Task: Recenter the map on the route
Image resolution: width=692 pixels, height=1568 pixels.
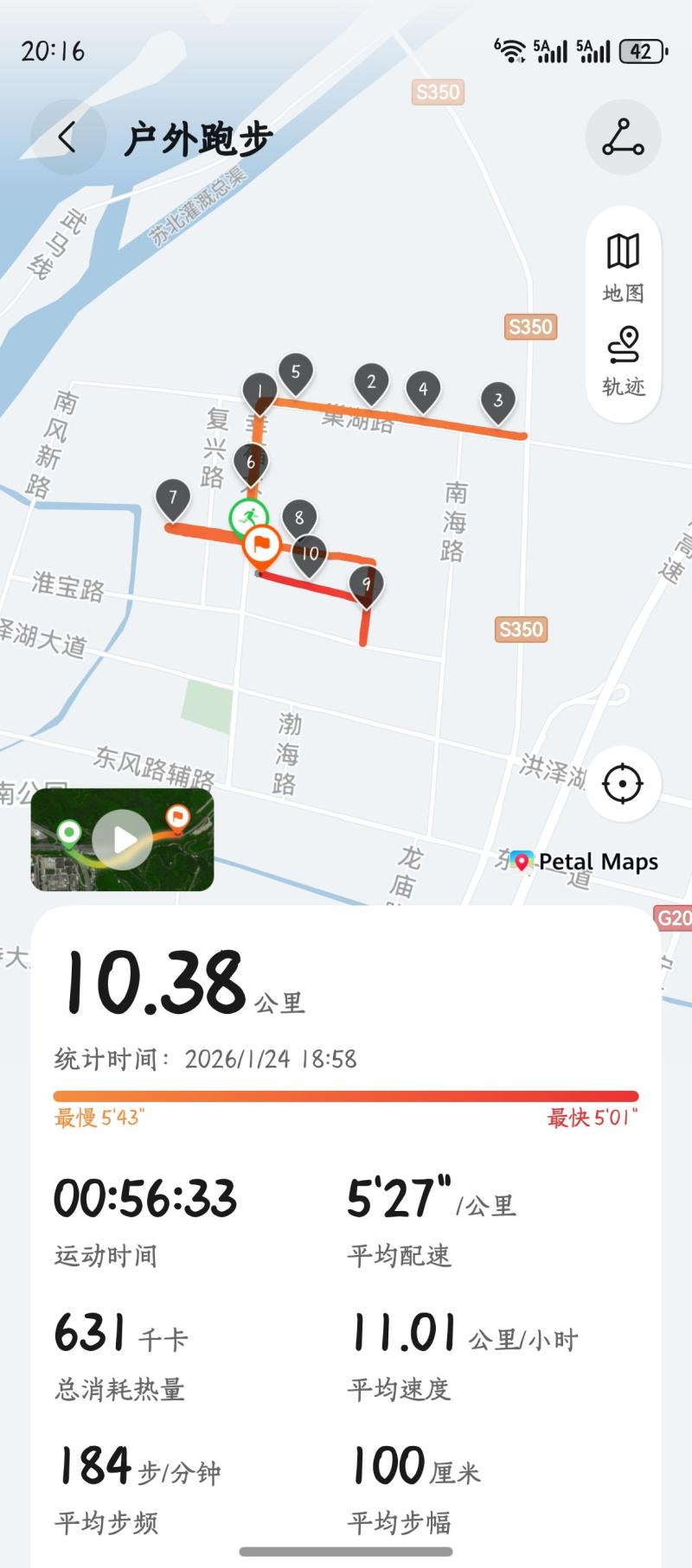Action: [623, 784]
